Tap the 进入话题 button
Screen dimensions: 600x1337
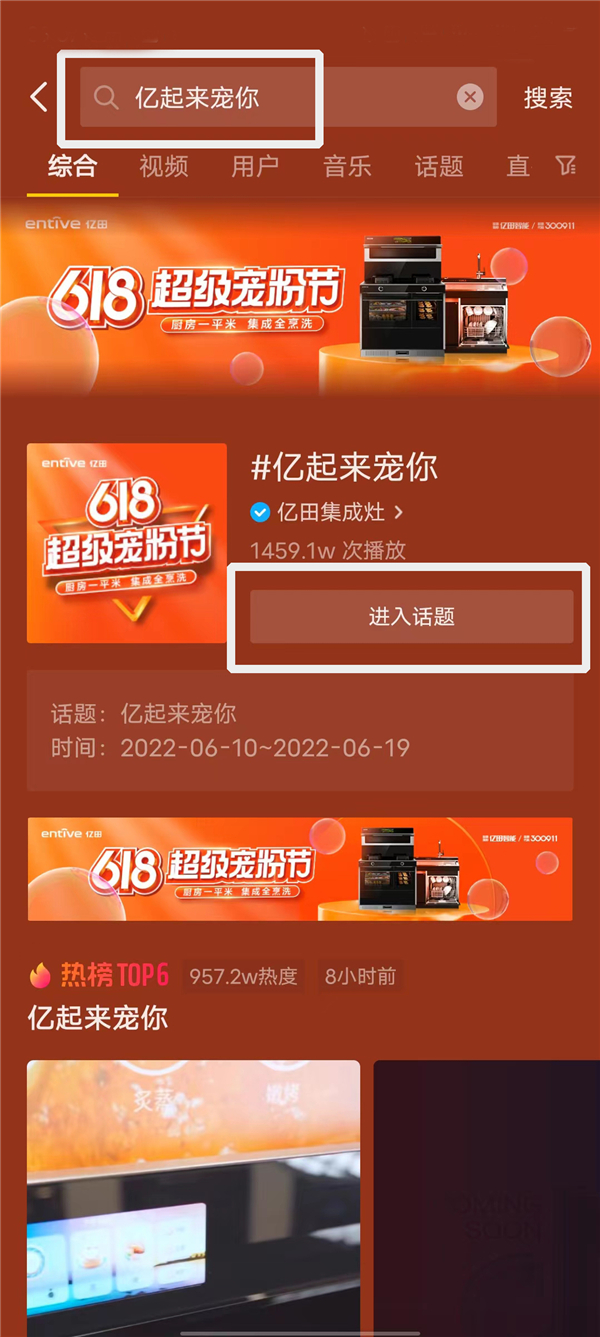(411, 617)
